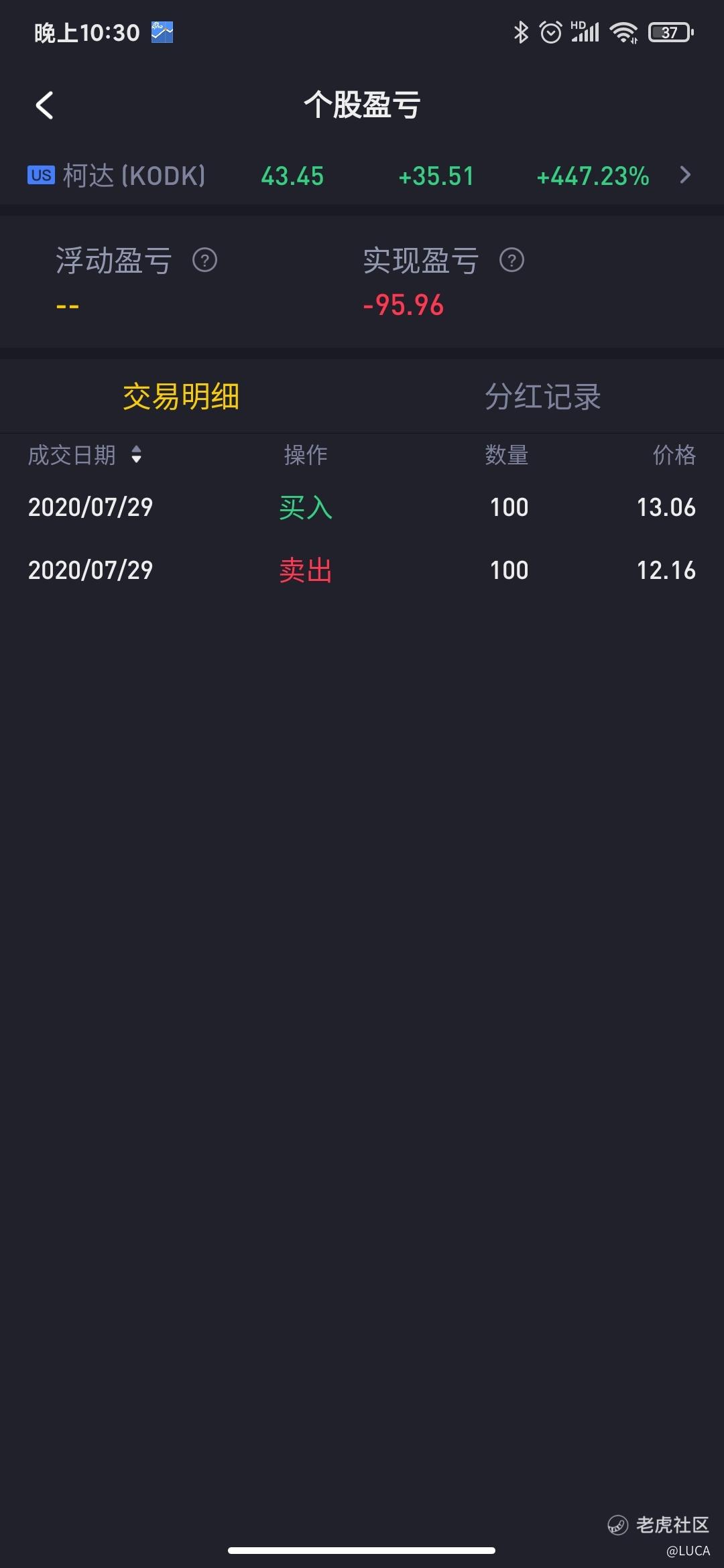Open the 柯达 (KODK) stock detail row
The width and height of the screenshot is (724, 1568).
pyautogui.click(x=362, y=176)
